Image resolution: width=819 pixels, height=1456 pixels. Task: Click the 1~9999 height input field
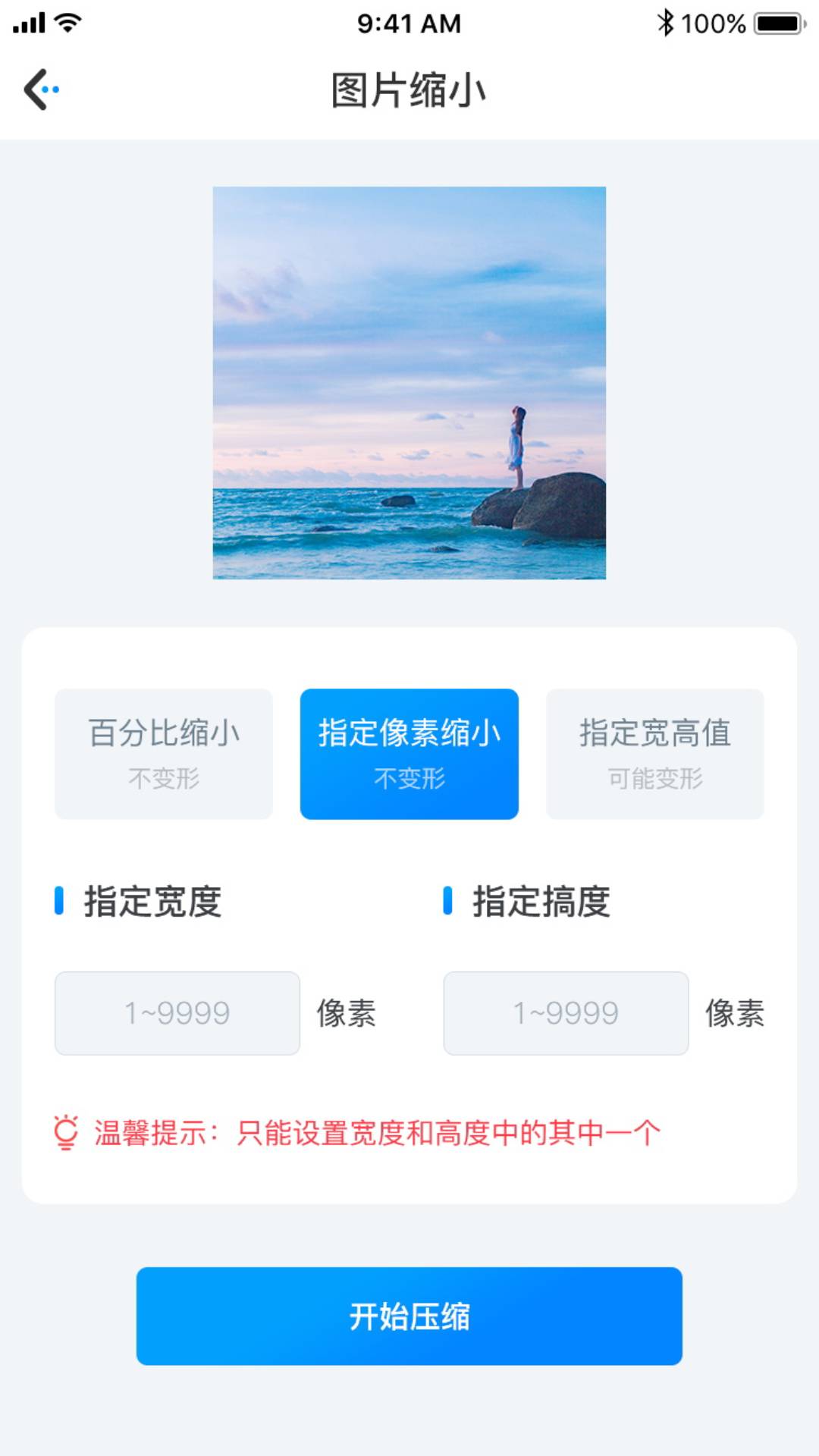(x=566, y=1012)
